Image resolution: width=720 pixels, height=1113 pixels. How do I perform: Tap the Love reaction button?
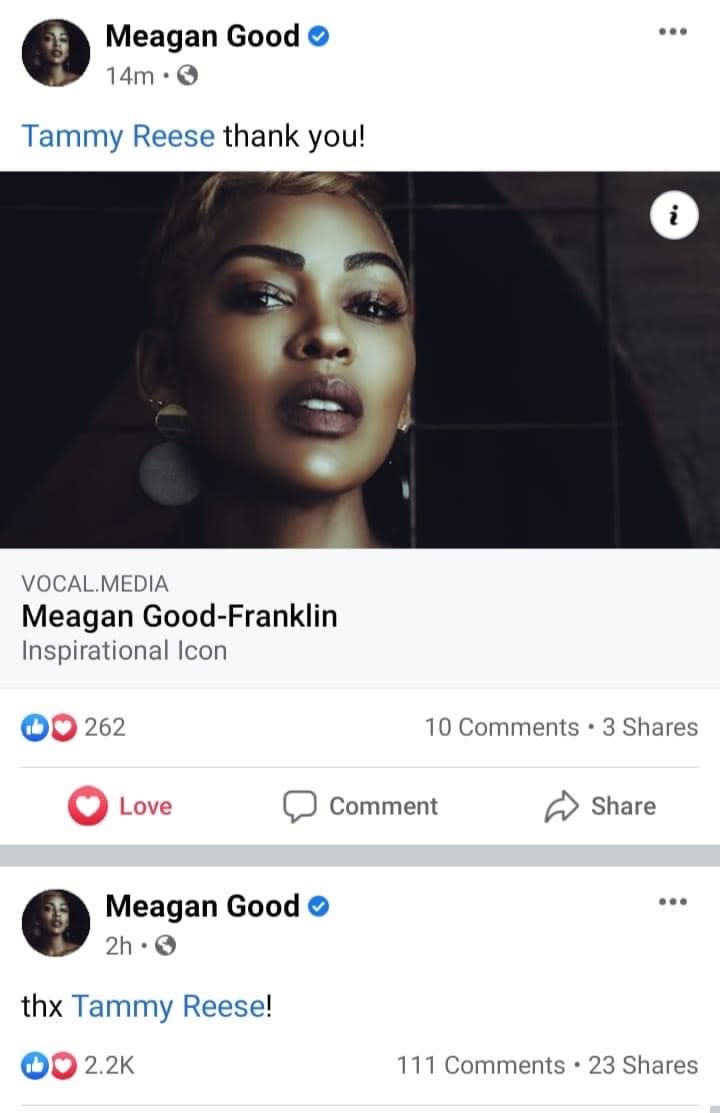[121, 806]
